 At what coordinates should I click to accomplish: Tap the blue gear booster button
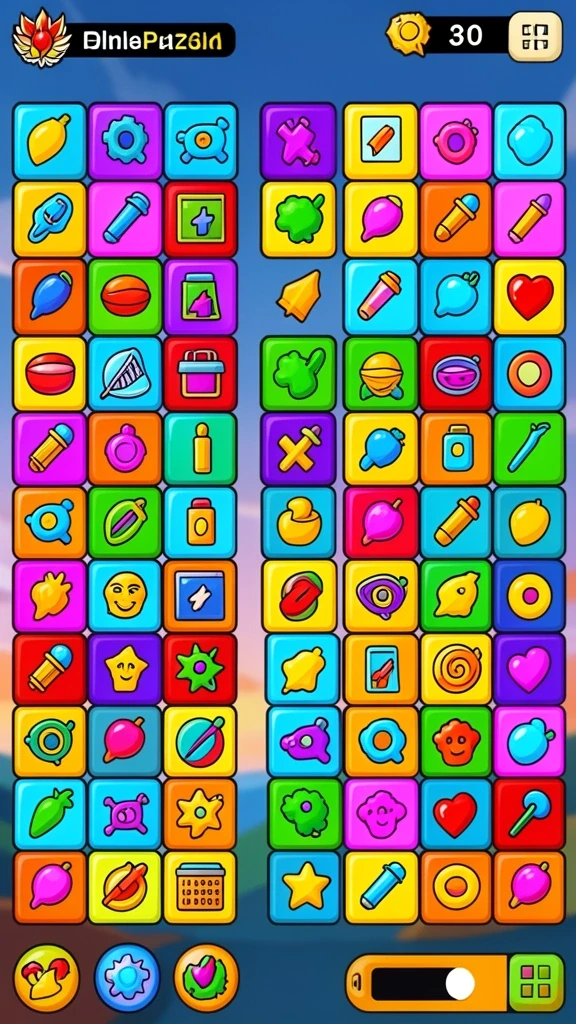[x=127, y=977]
